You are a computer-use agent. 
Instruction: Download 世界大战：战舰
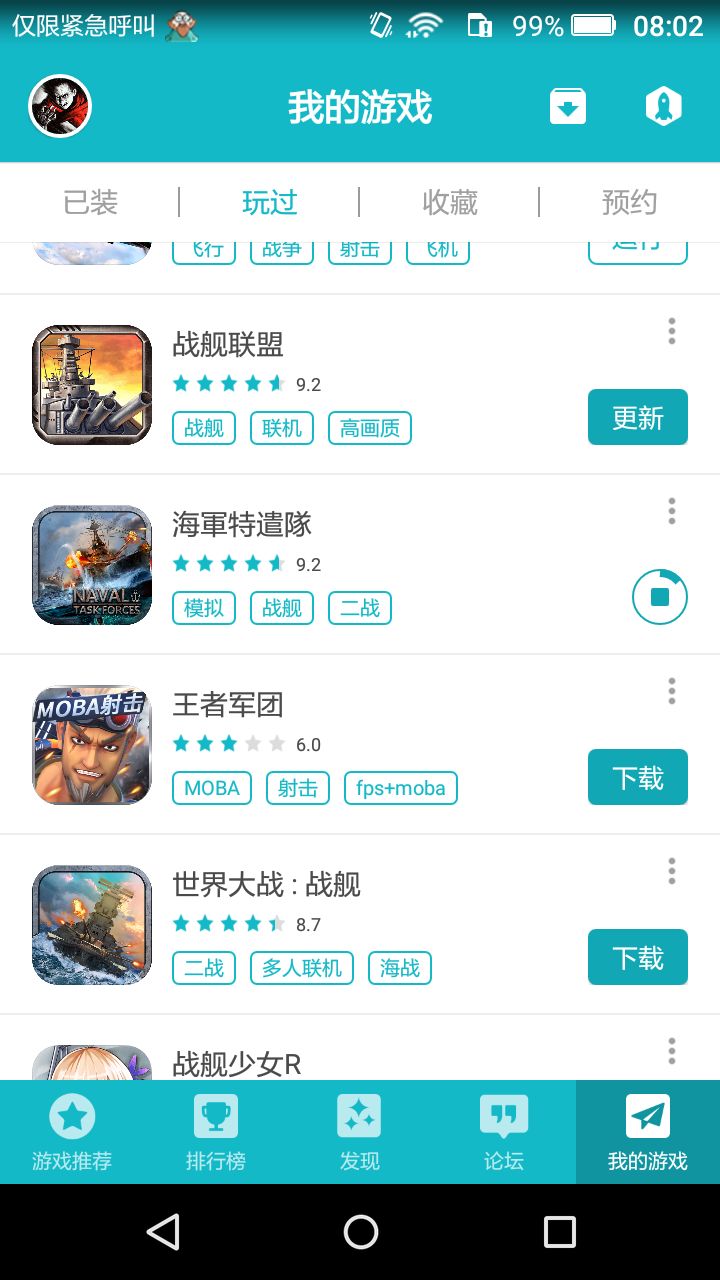[638, 957]
